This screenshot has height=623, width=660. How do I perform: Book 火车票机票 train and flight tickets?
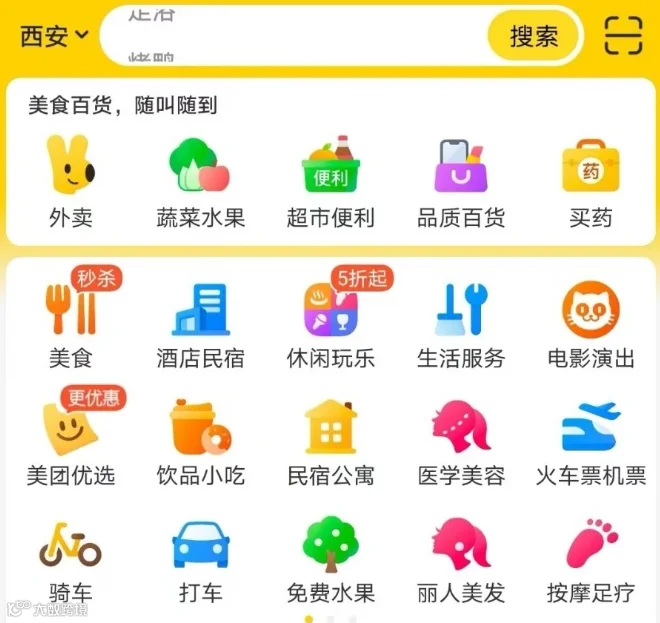pos(591,443)
